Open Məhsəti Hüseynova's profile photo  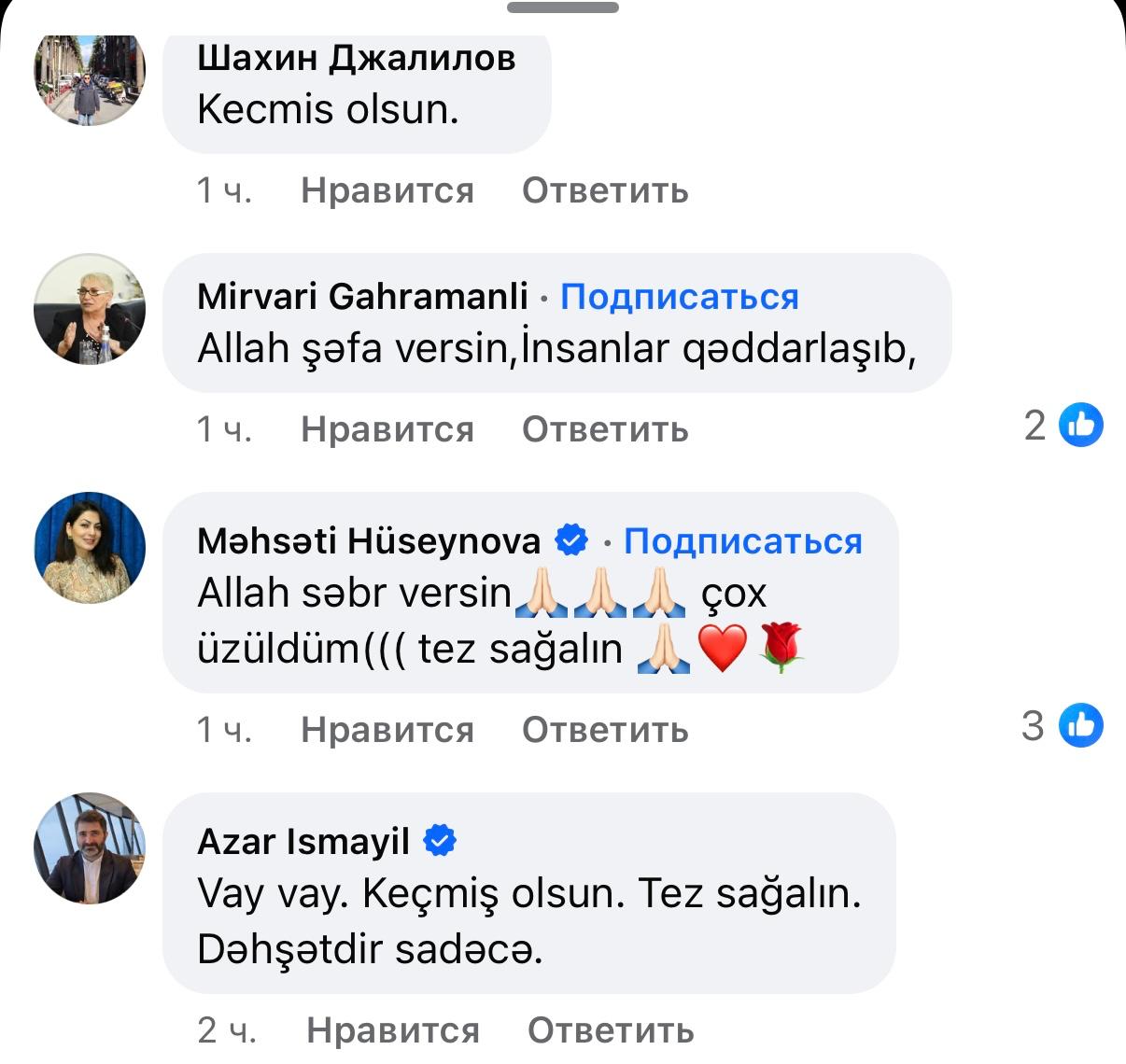(x=90, y=548)
